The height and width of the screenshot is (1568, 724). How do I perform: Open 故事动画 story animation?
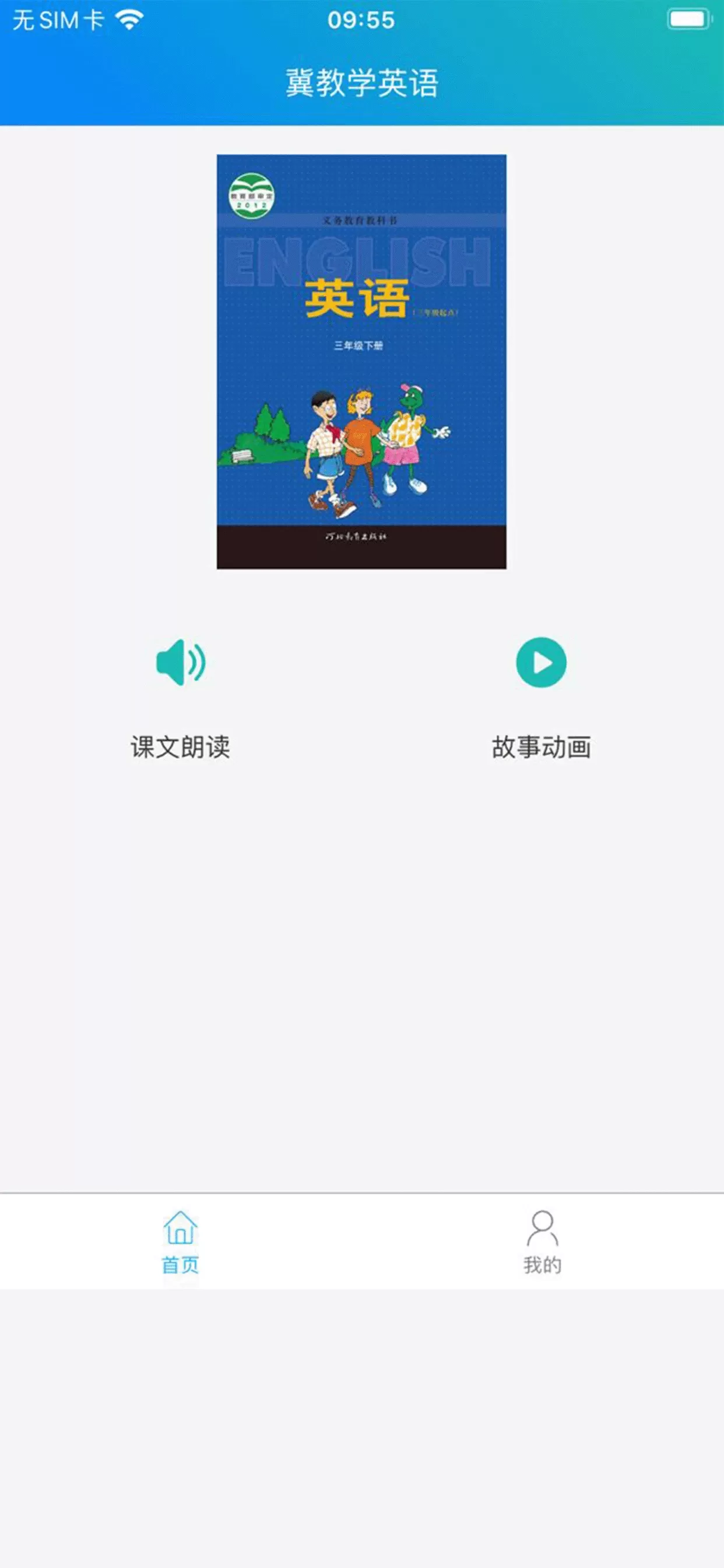pyautogui.click(x=542, y=699)
